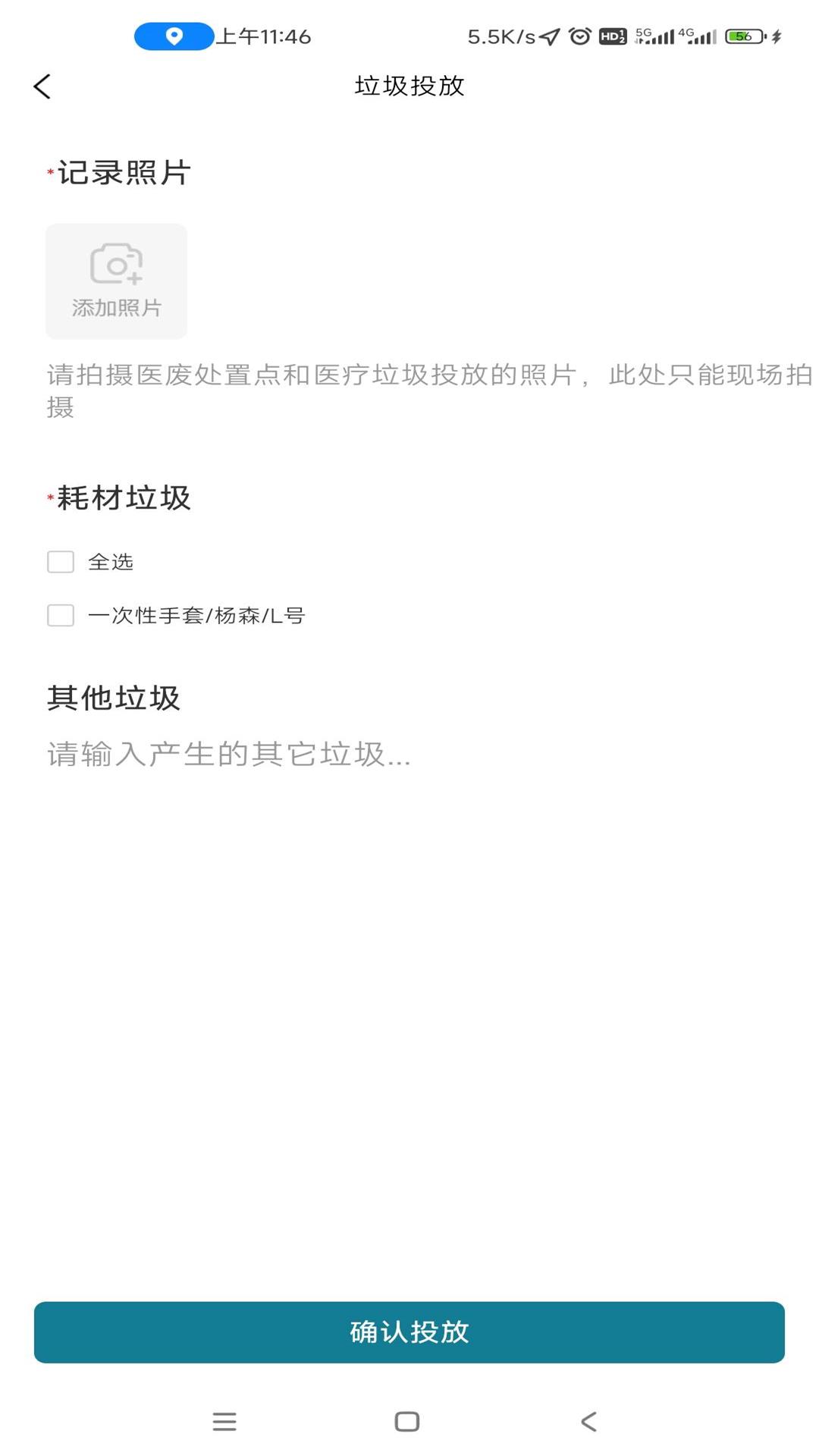
Task: Go to home screen via navigation bar
Action: click(x=407, y=1421)
